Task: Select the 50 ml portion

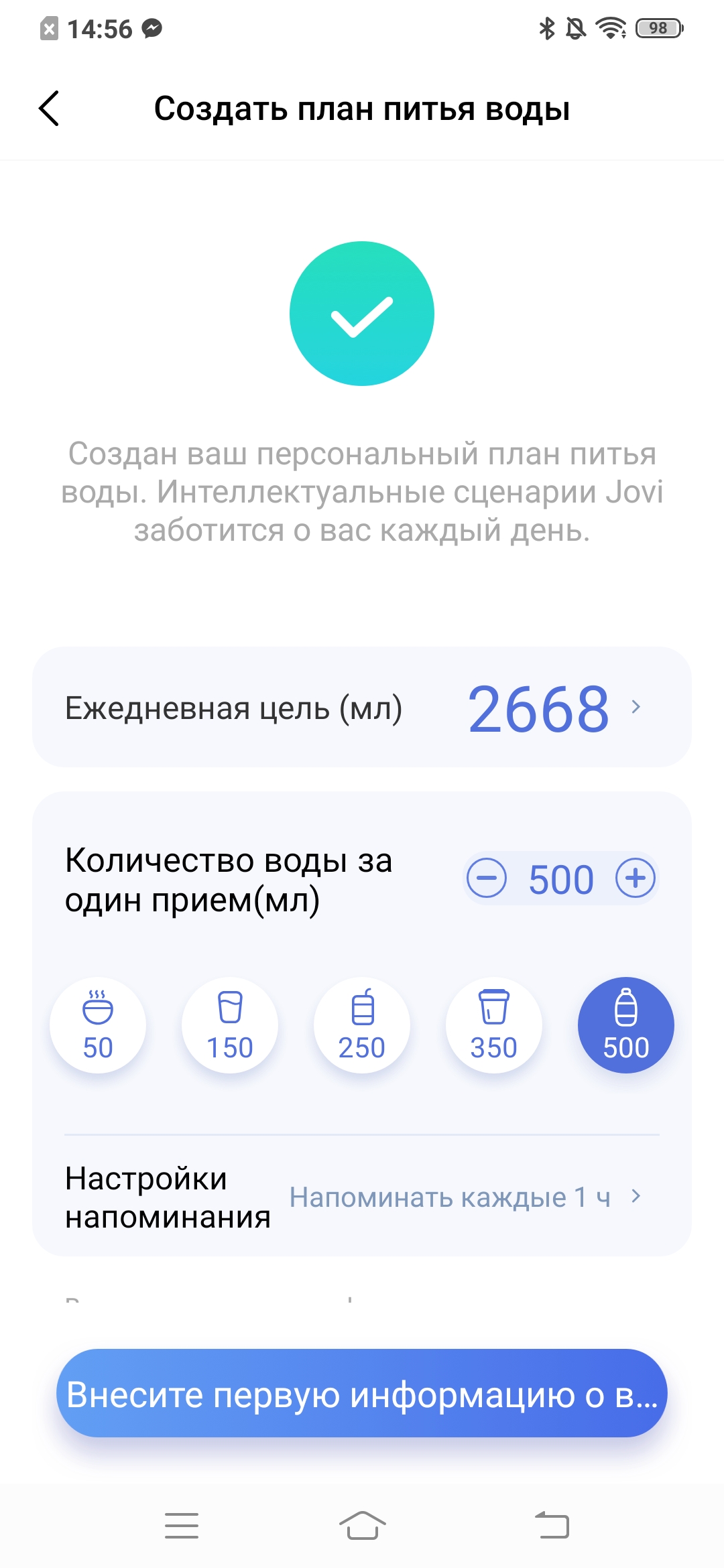Action: [x=98, y=1025]
